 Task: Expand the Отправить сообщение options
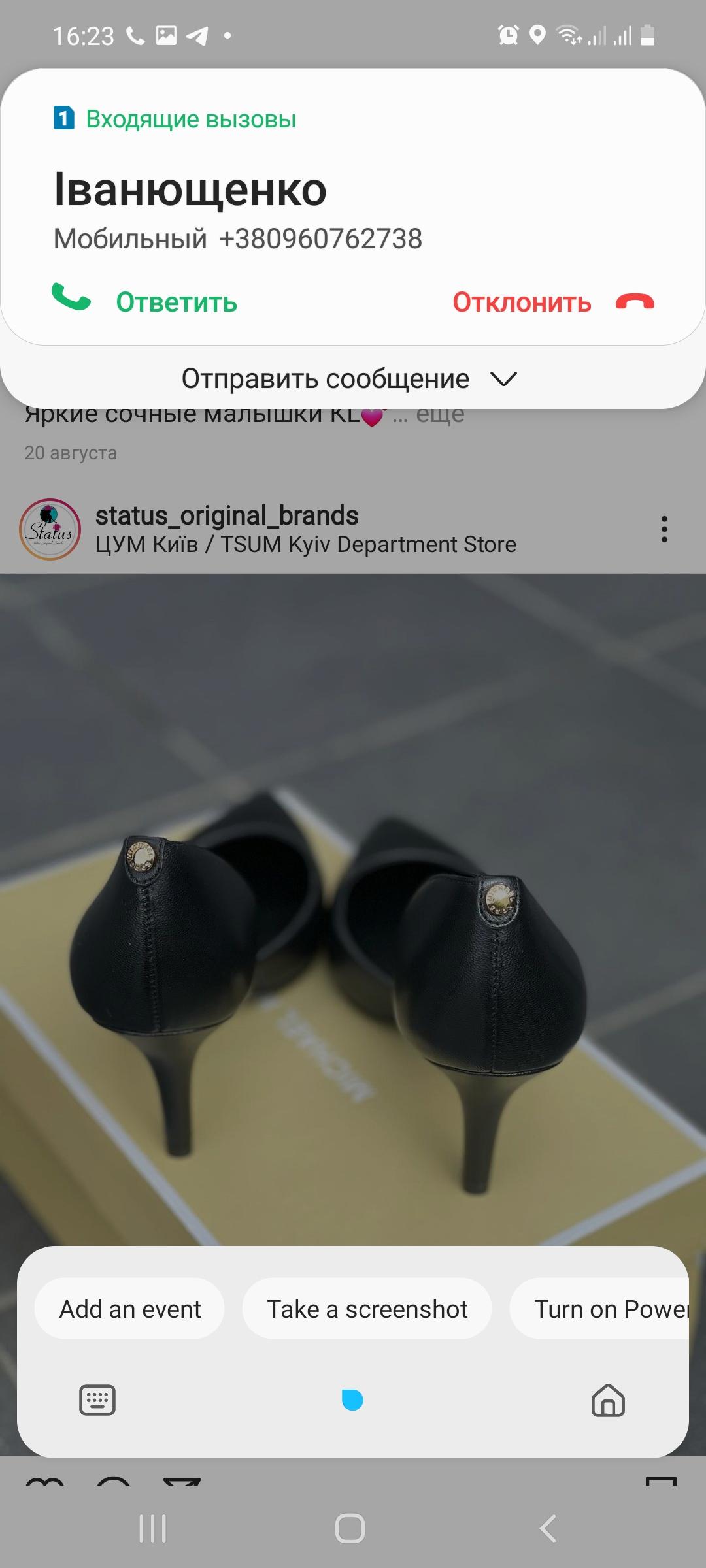[x=350, y=379]
